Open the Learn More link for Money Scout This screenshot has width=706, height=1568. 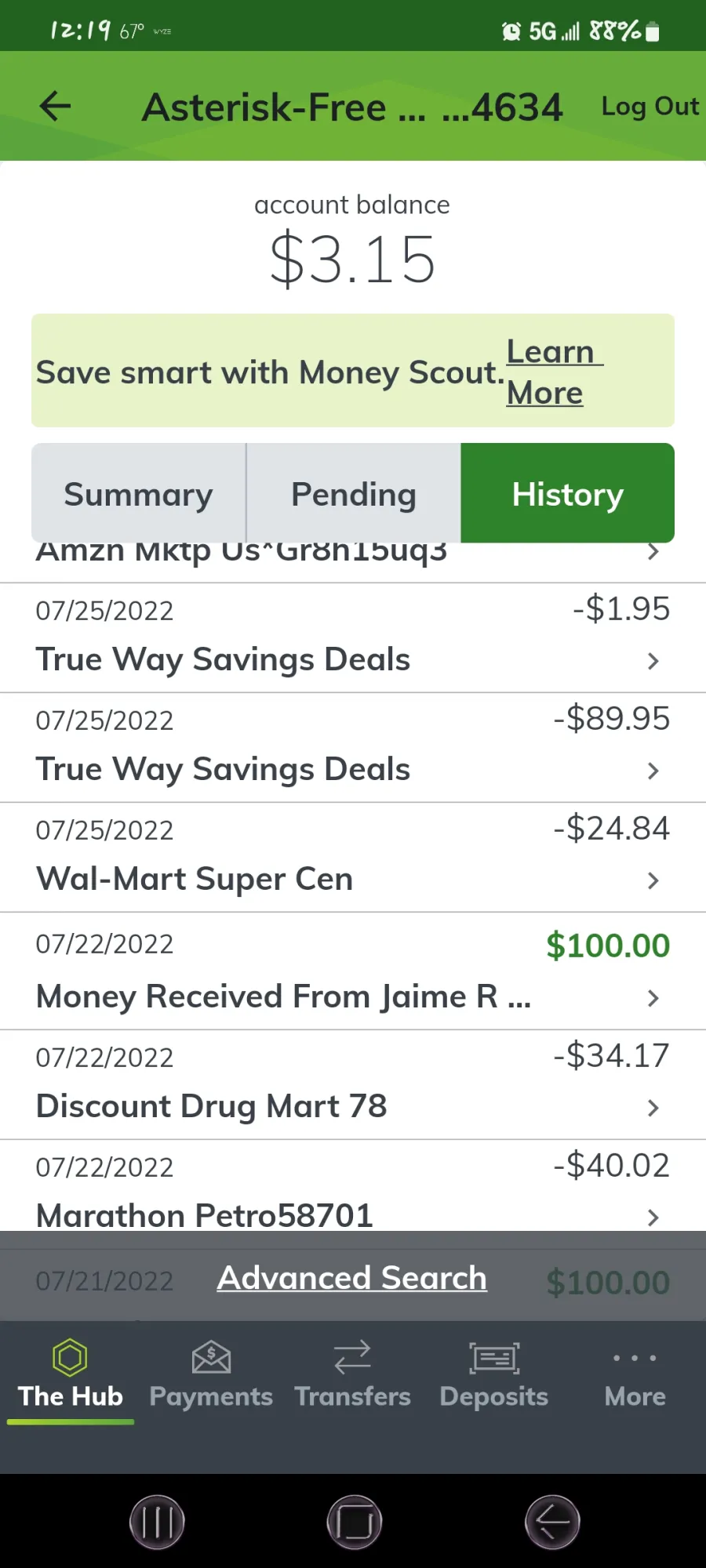pyautogui.click(x=551, y=372)
